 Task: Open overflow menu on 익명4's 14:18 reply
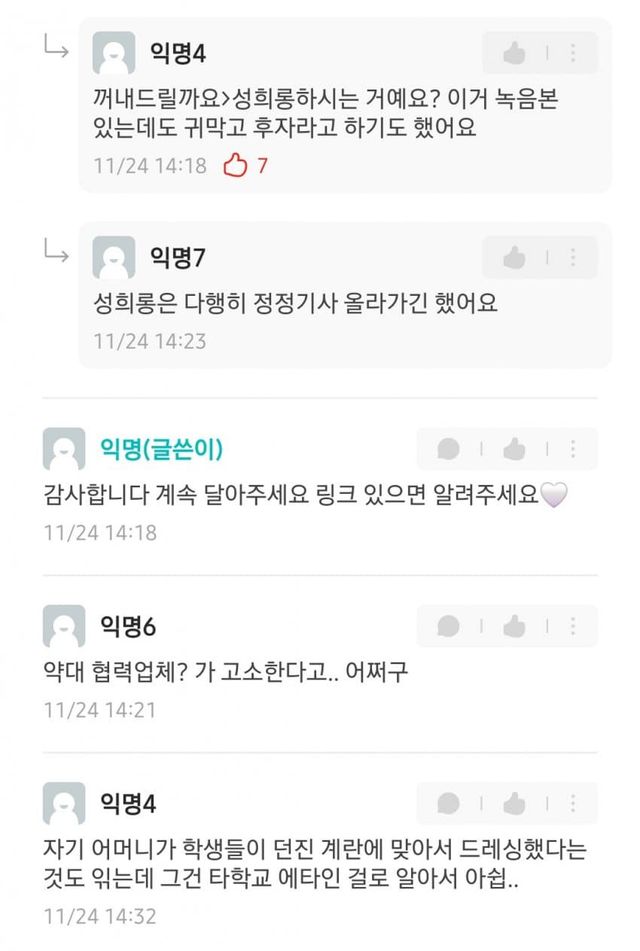click(573, 52)
